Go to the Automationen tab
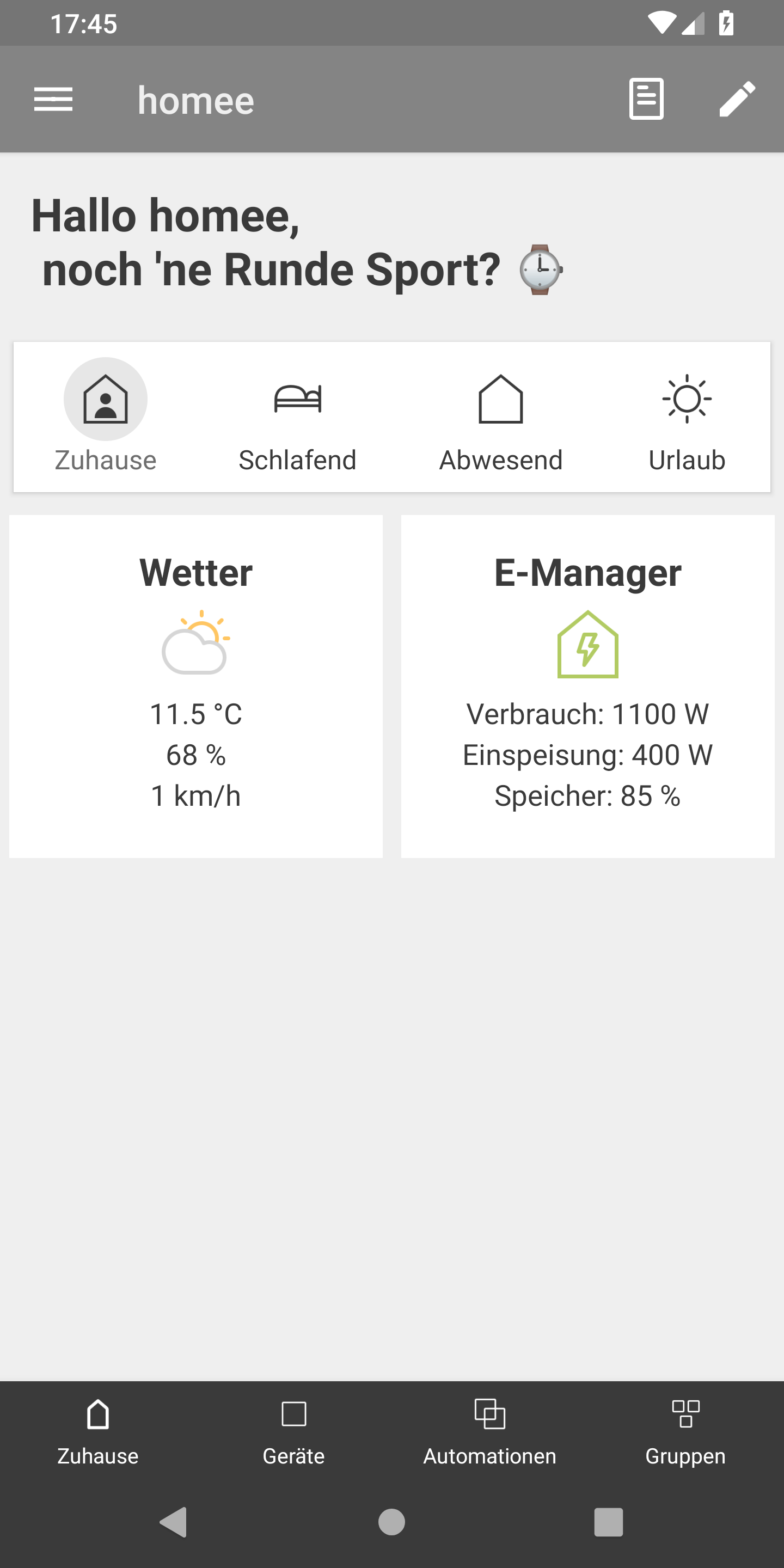The width and height of the screenshot is (784, 1568). click(x=489, y=1433)
